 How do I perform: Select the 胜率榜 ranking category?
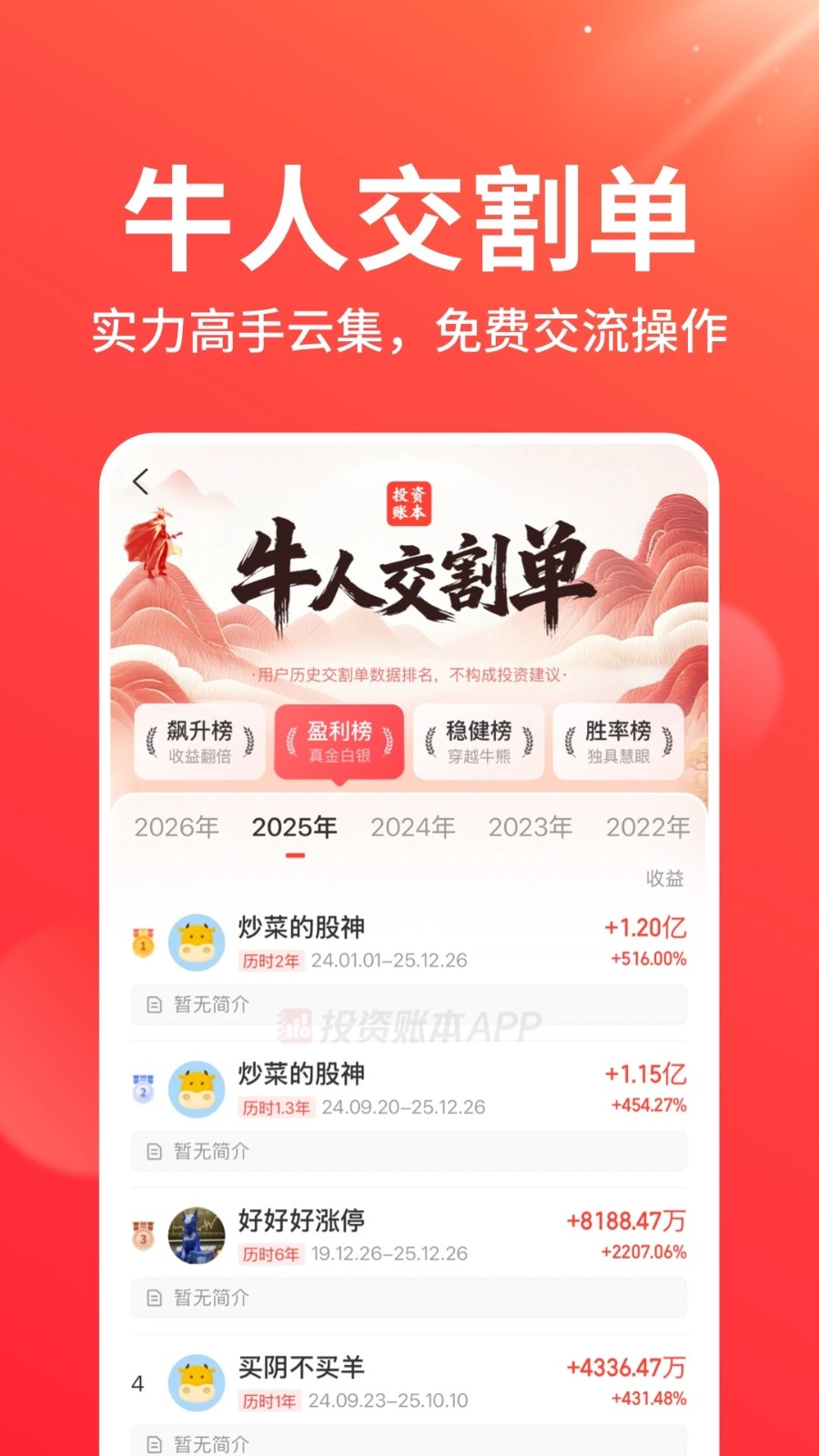pyautogui.click(x=618, y=742)
